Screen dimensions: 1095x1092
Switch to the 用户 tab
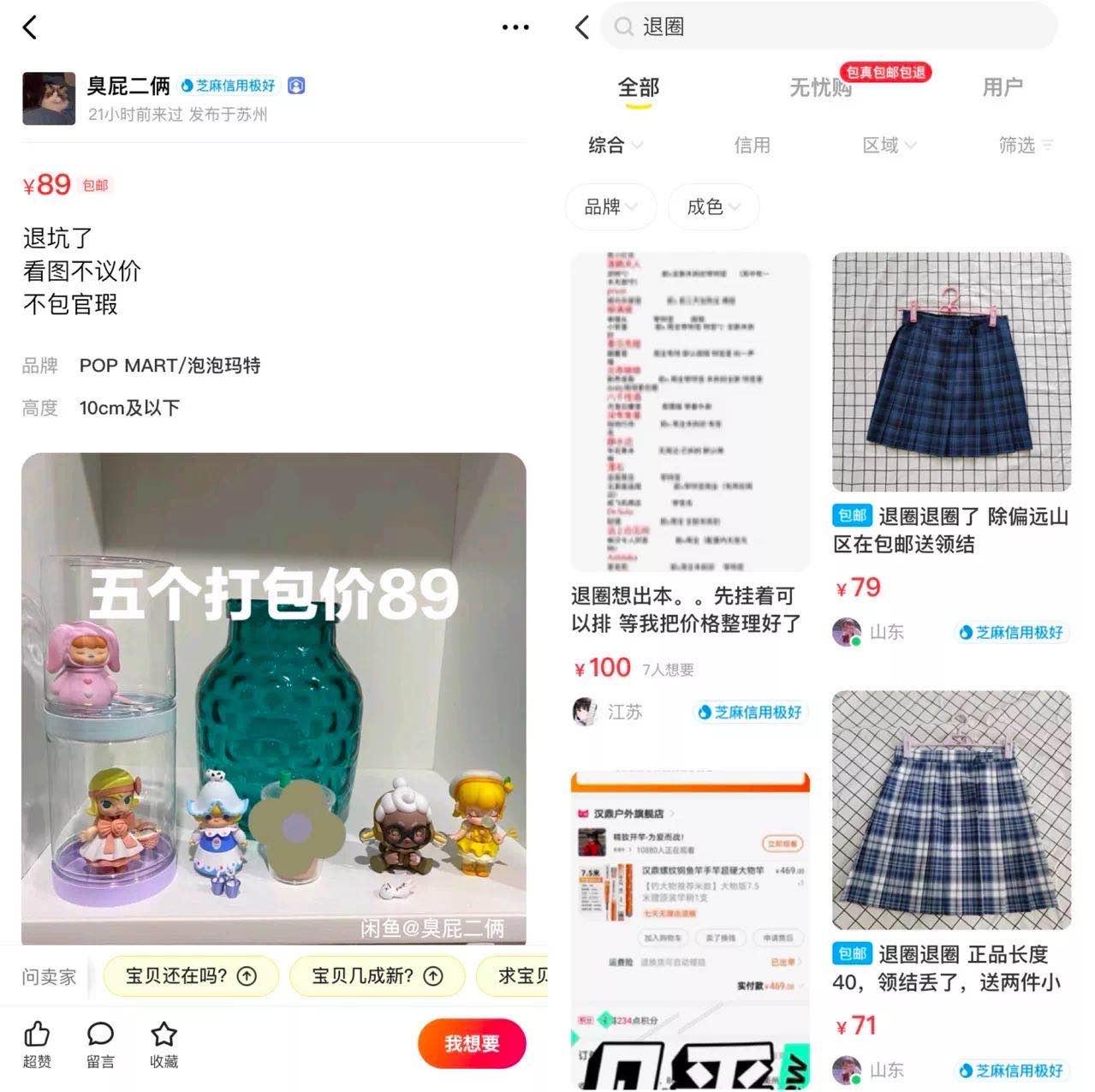(1002, 87)
